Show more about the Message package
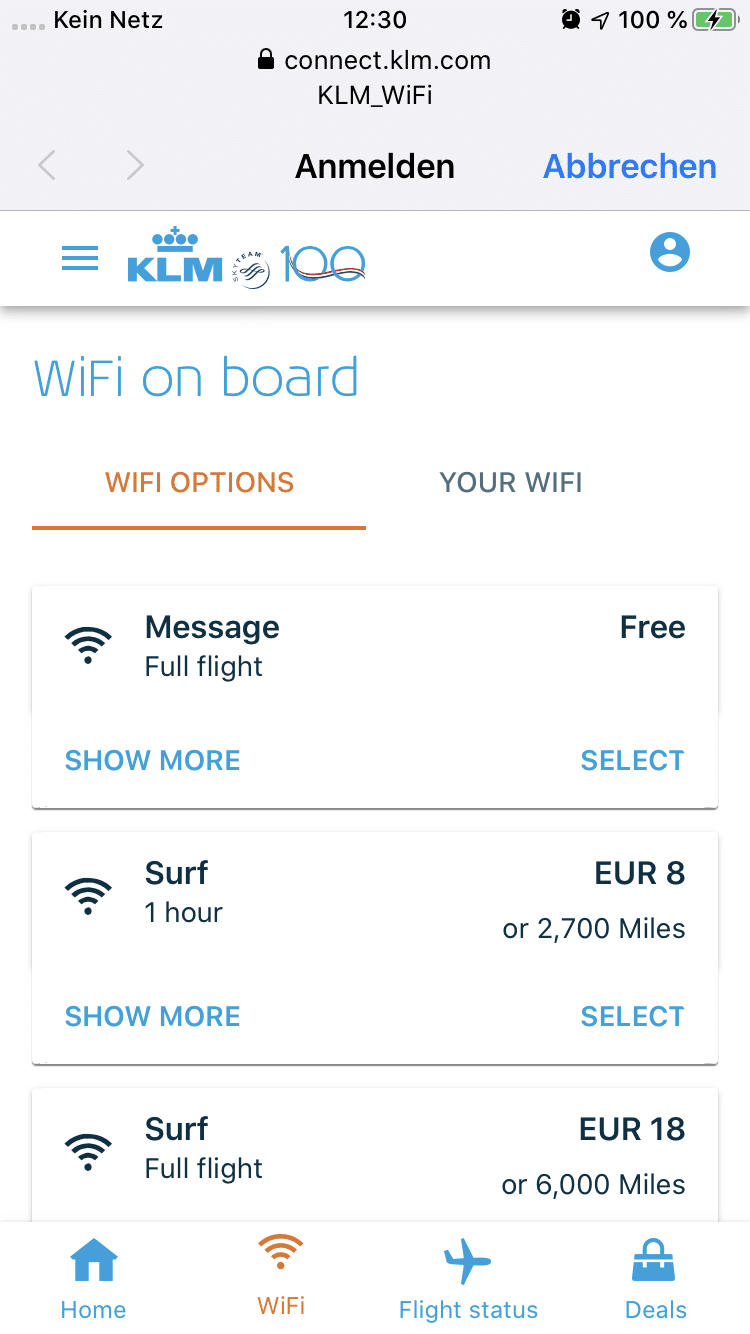Viewport: 750px width, 1334px height. pyautogui.click(x=153, y=760)
